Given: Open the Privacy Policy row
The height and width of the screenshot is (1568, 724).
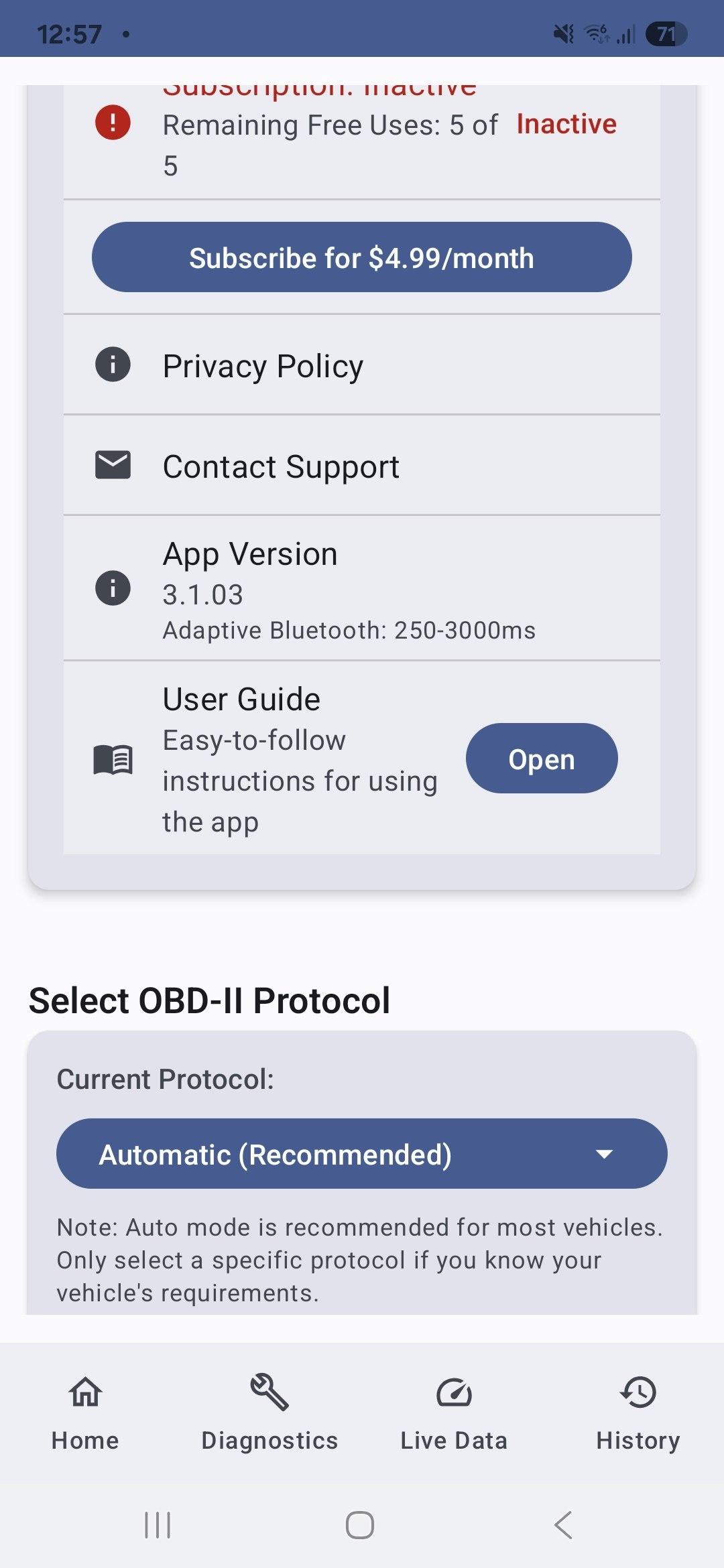Looking at the screenshot, I should [361, 365].
